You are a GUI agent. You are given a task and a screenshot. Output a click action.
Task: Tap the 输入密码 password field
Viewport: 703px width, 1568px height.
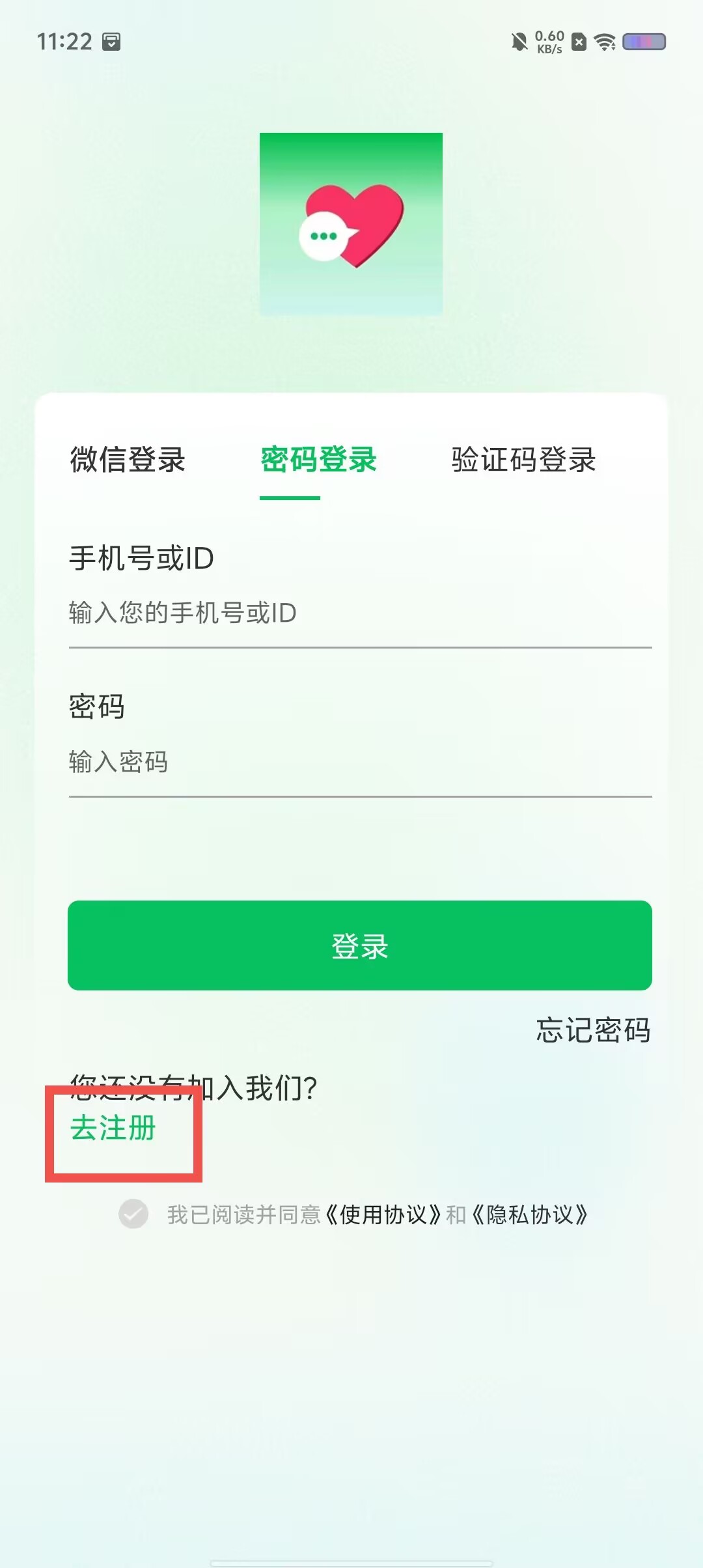(x=360, y=761)
